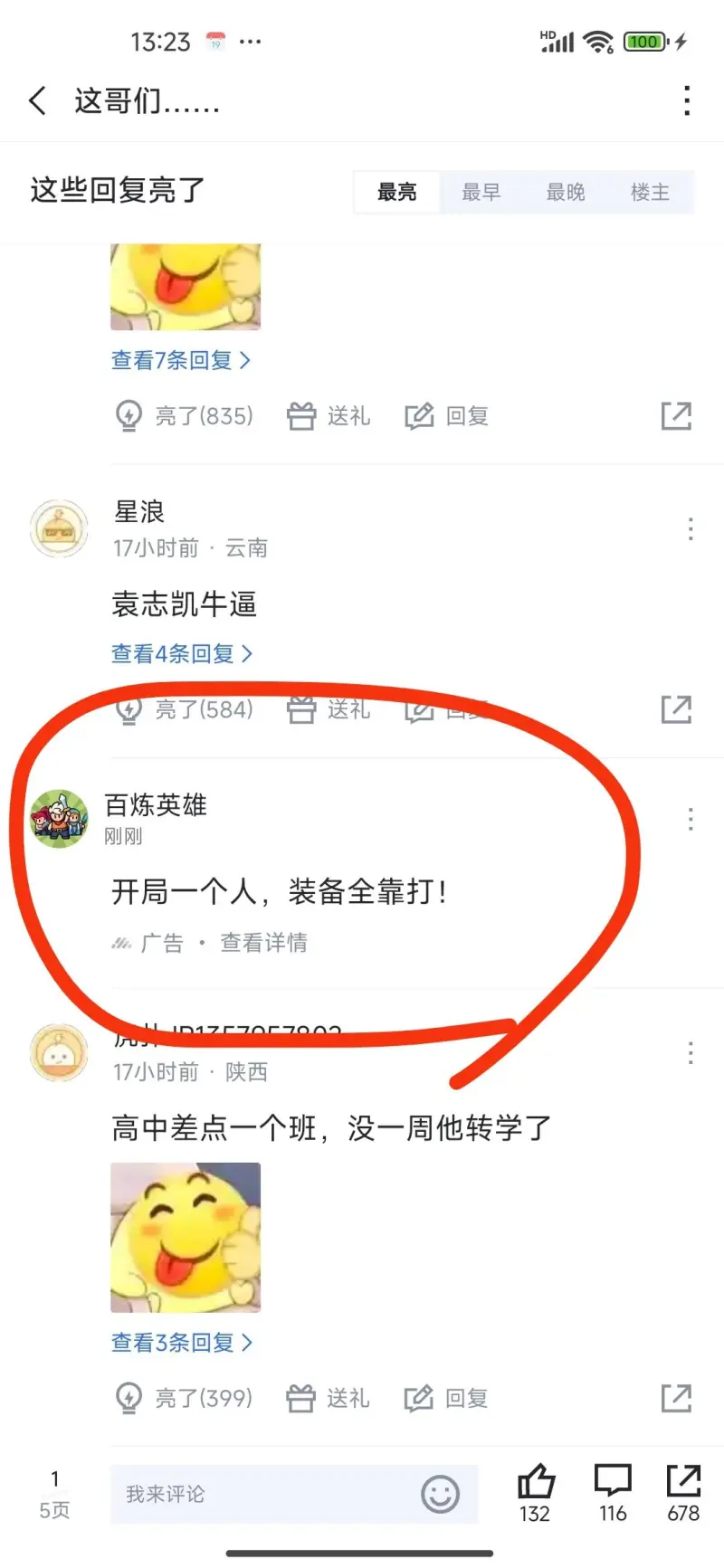The height and width of the screenshot is (1568, 724).
Task: Open 查看详情 on the 百炼英雄 ad
Action: [263, 943]
